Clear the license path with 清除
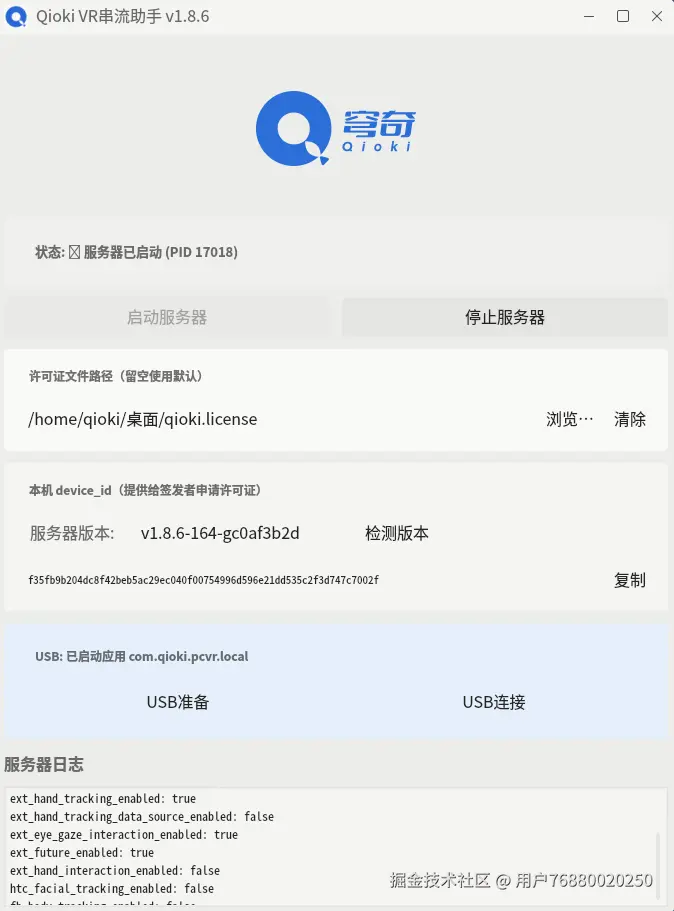Image resolution: width=674 pixels, height=911 pixels. point(630,419)
